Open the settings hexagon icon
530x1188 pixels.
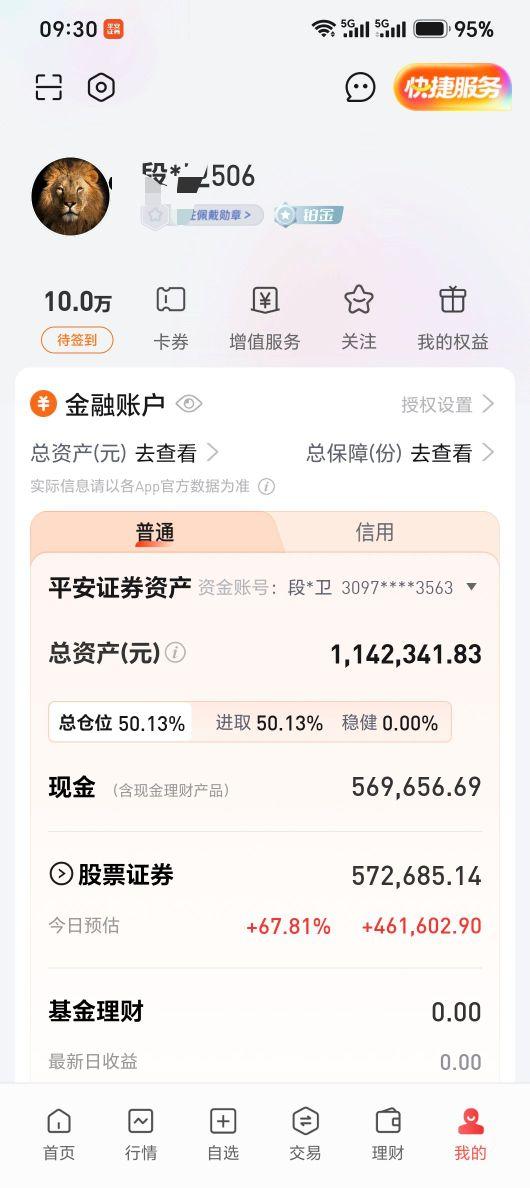pos(101,88)
